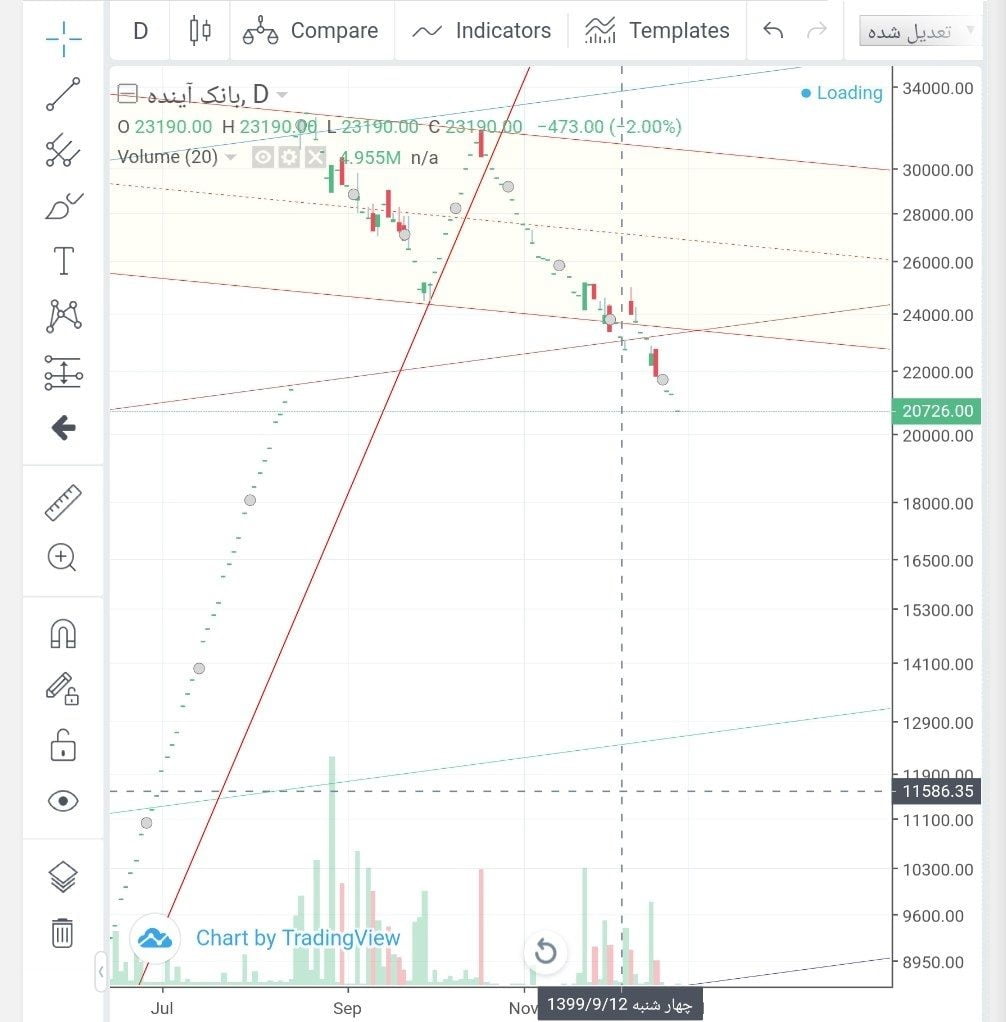Tap the zoom in magnifier
The image size is (1006, 1022).
[x=63, y=558]
